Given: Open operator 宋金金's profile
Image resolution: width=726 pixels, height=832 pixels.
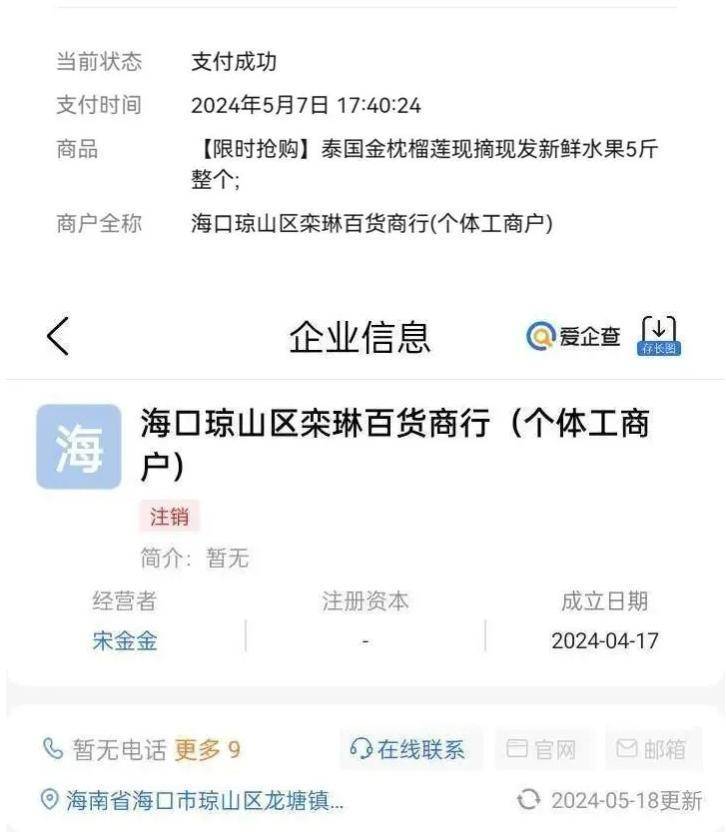Looking at the screenshot, I should coord(125,641).
